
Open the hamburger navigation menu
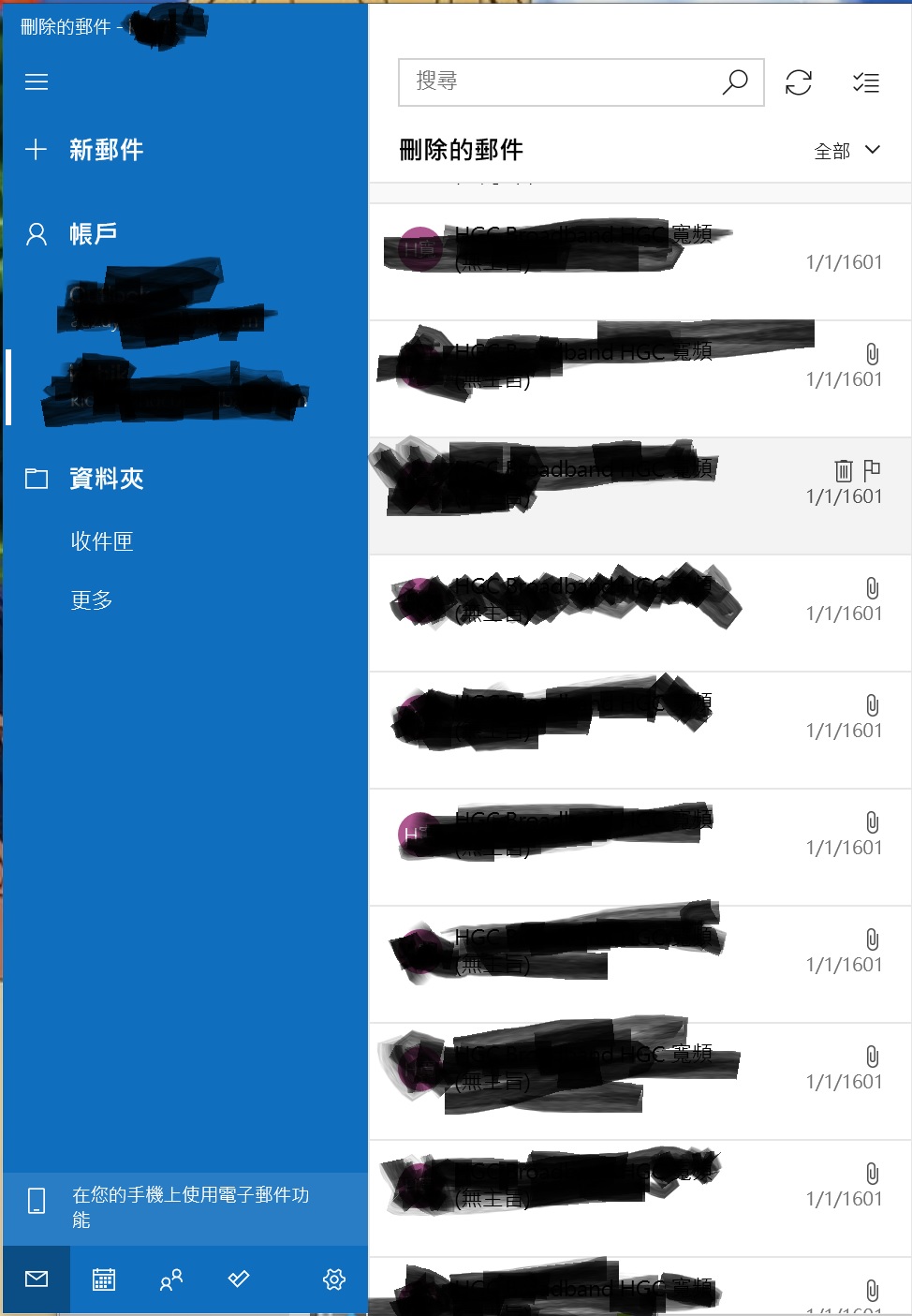click(x=37, y=82)
